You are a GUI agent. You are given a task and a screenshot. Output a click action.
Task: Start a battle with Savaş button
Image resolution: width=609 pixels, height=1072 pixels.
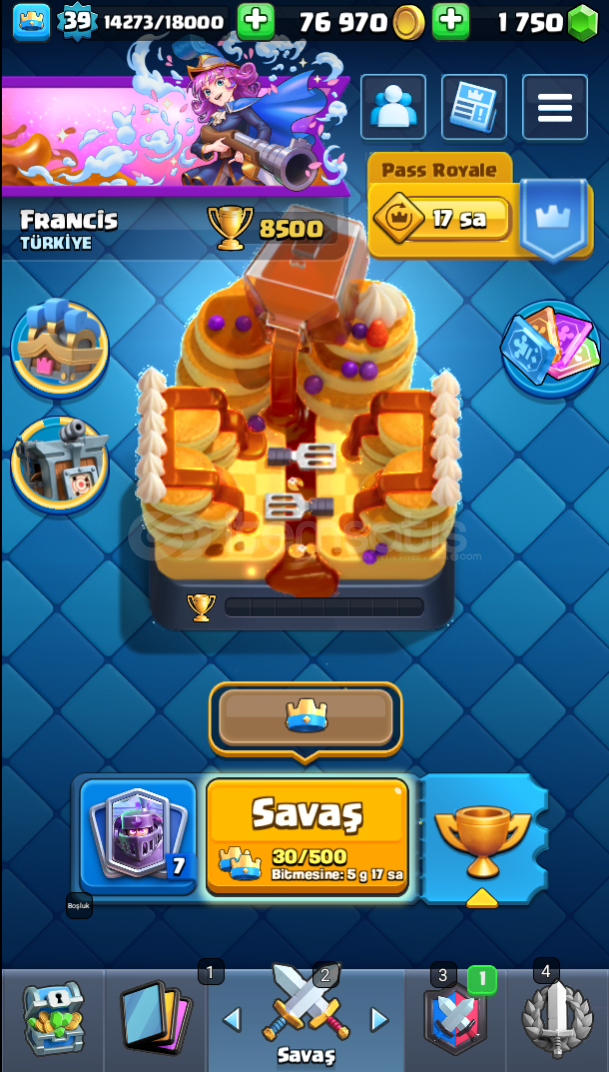[306, 836]
